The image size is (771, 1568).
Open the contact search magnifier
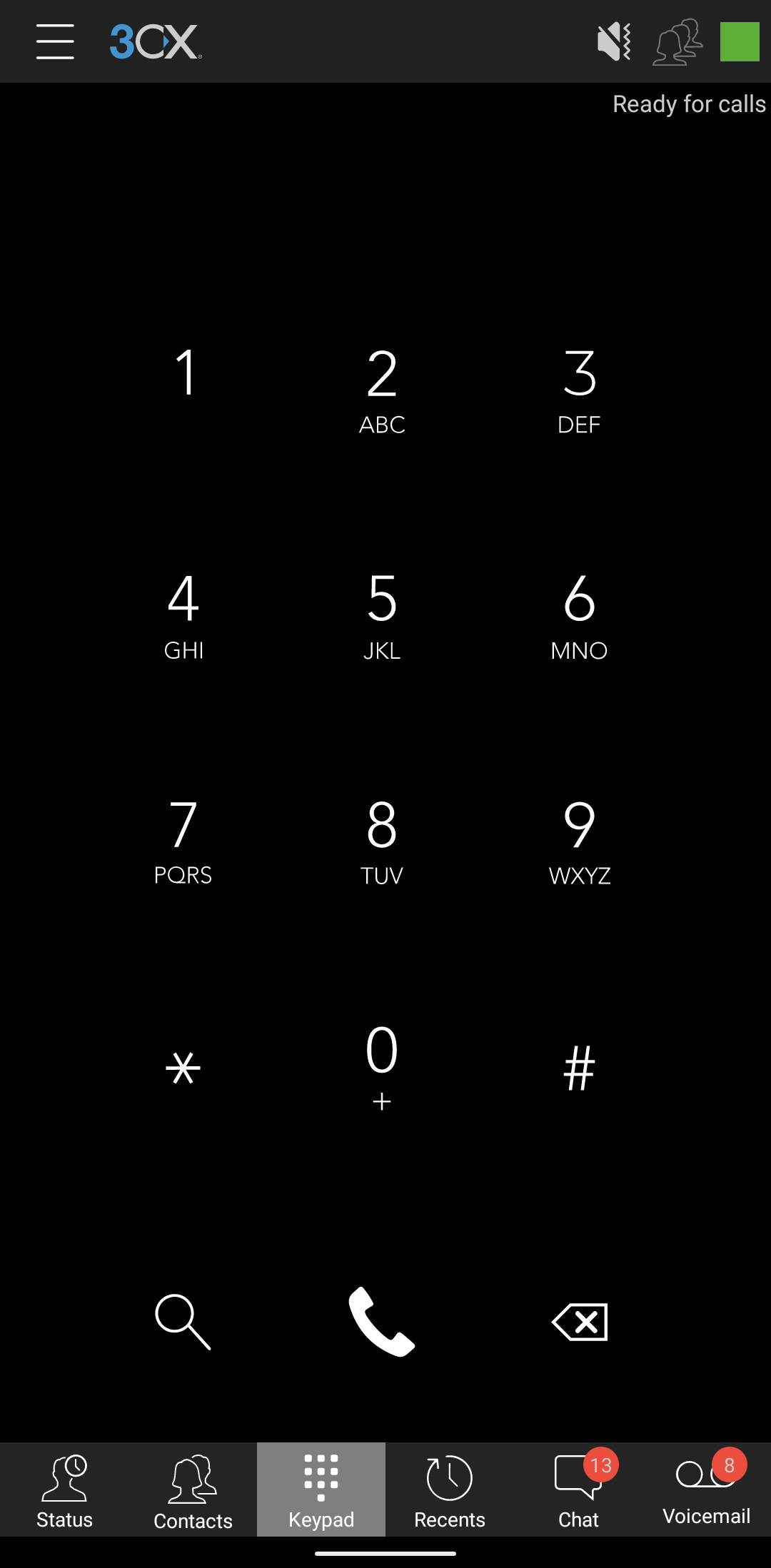(183, 1322)
